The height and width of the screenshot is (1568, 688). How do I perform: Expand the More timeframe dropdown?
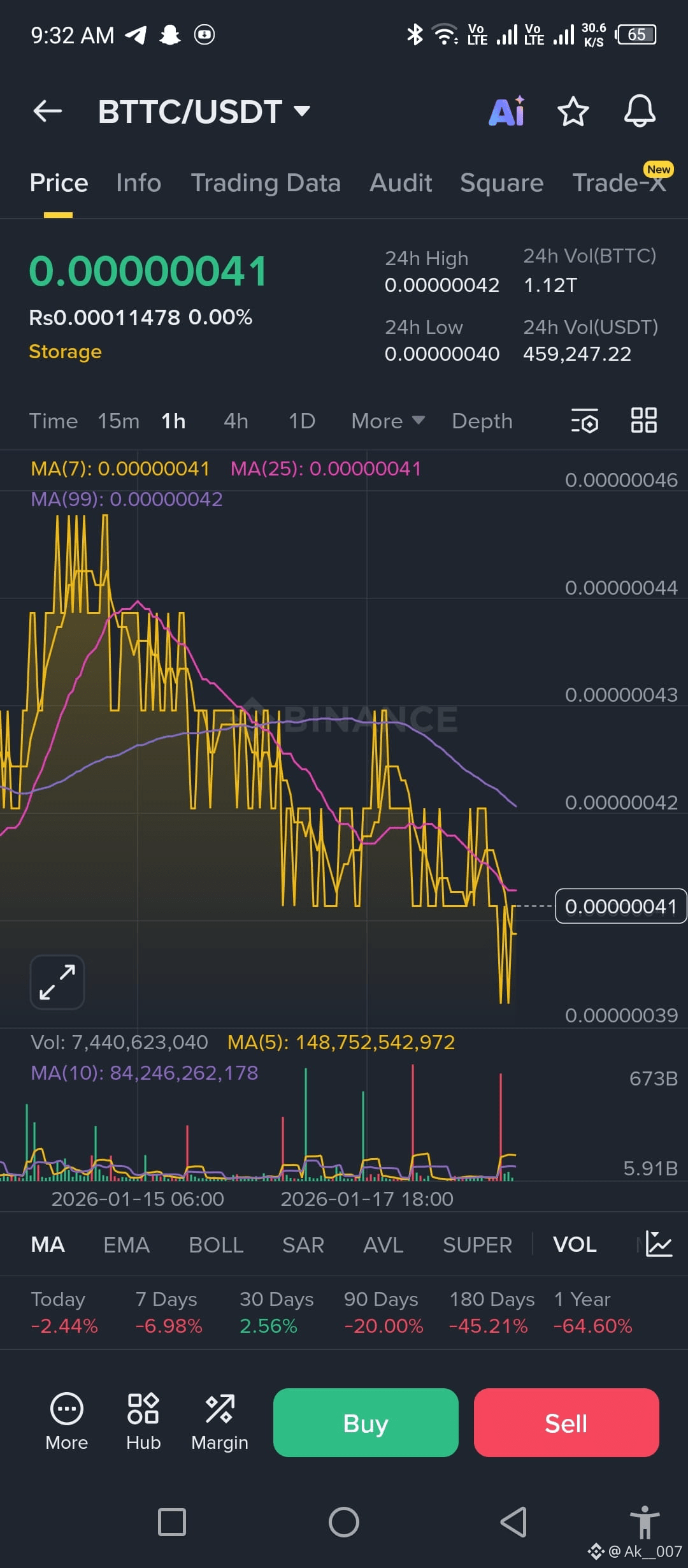[386, 421]
